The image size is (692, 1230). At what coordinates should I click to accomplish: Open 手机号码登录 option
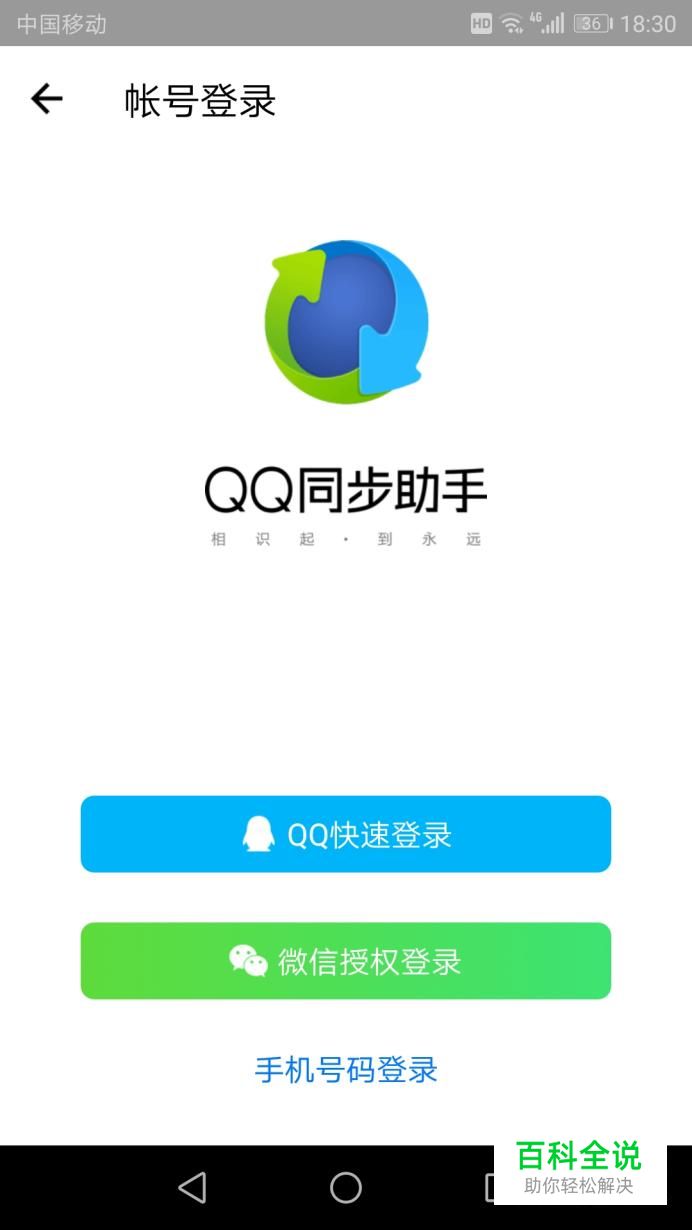(x=346, y=1069)
